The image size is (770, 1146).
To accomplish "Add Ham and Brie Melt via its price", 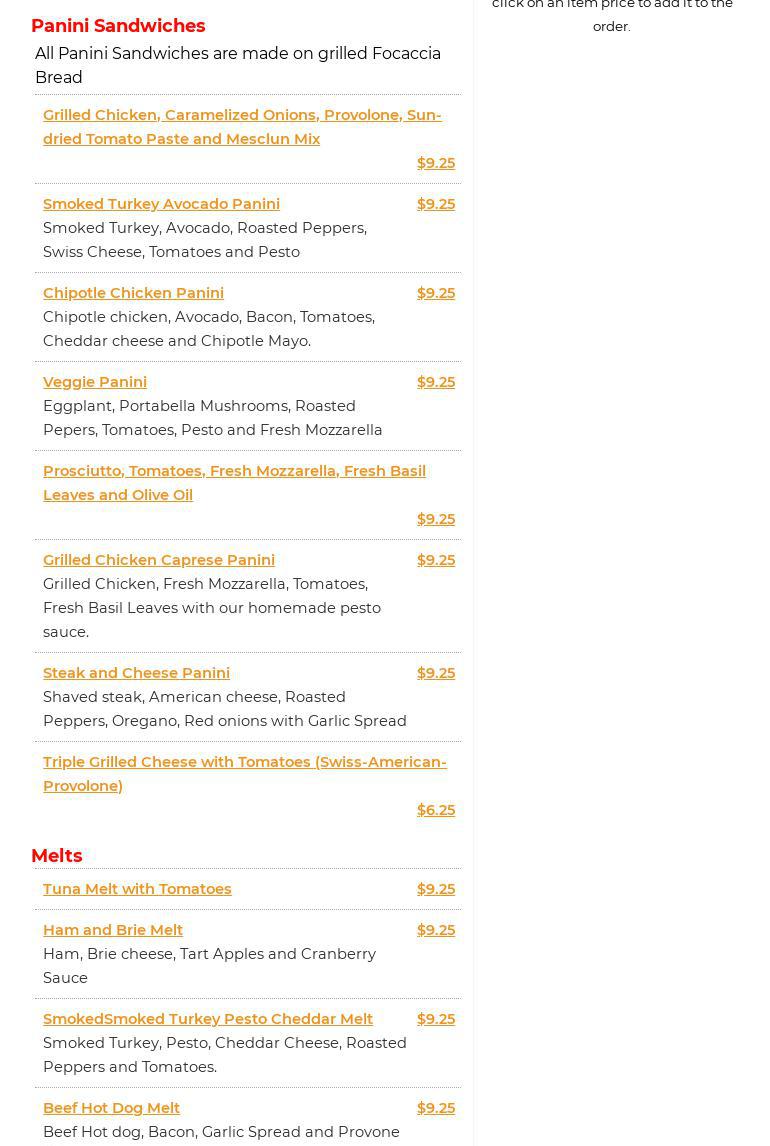I will pyautogui.click(x=435, y=930).
